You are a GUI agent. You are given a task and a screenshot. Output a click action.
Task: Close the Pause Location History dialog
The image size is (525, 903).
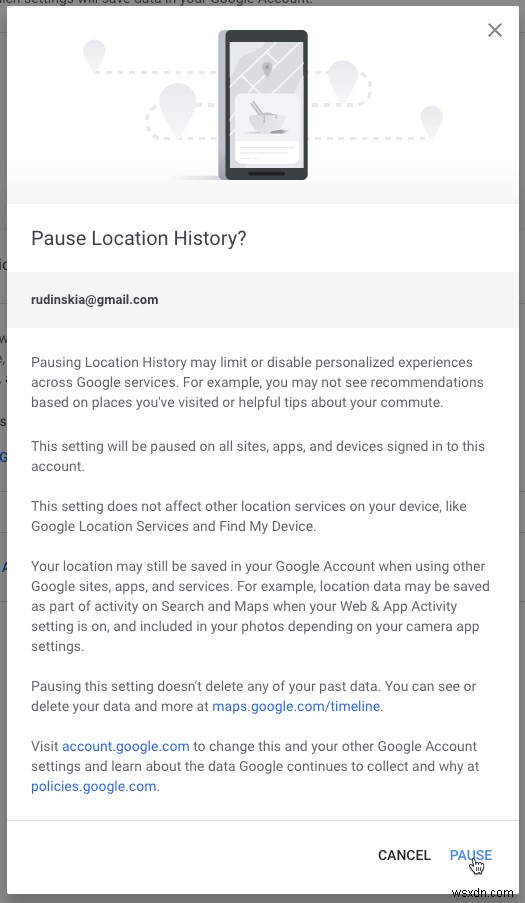(494, 30)
